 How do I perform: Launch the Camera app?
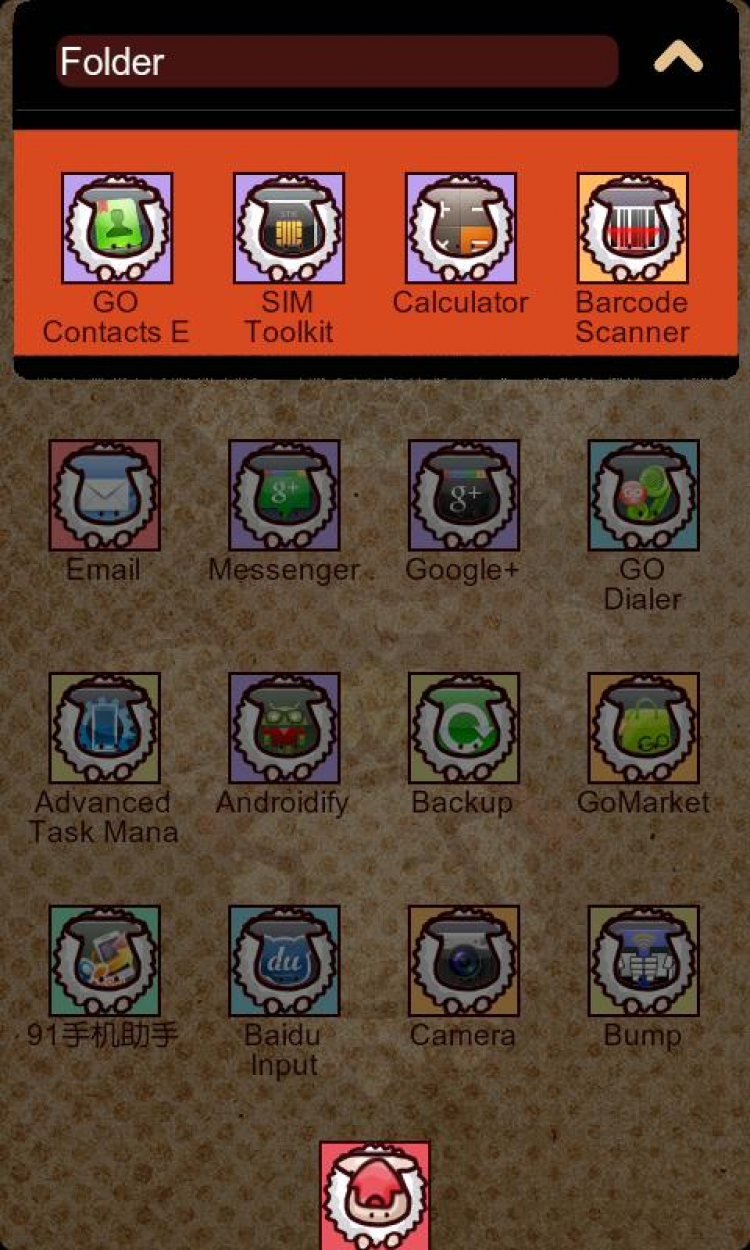coord(463,960)
